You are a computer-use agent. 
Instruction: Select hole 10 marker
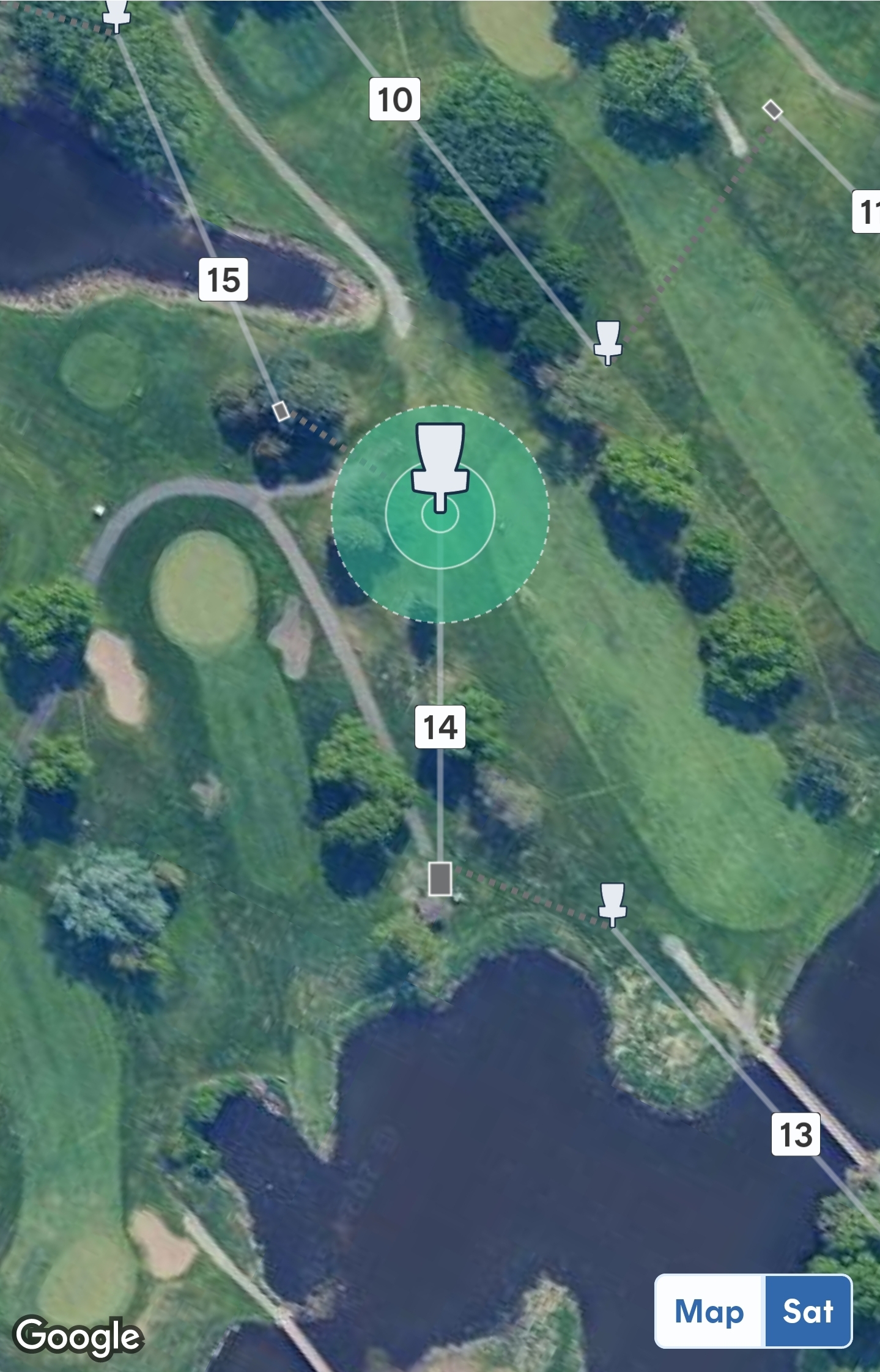pyautogui.click(x=394, y=99)
